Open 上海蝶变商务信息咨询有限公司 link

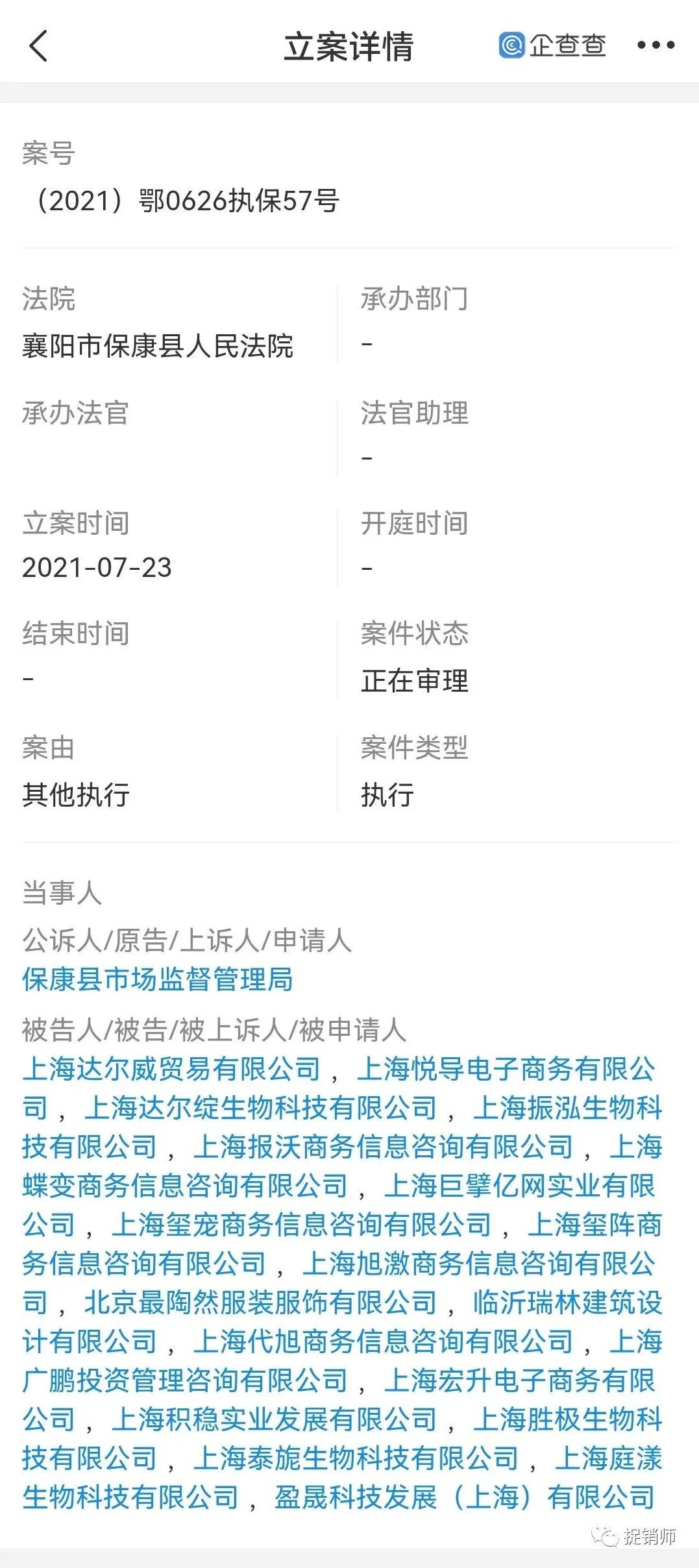pos(185,1186)
